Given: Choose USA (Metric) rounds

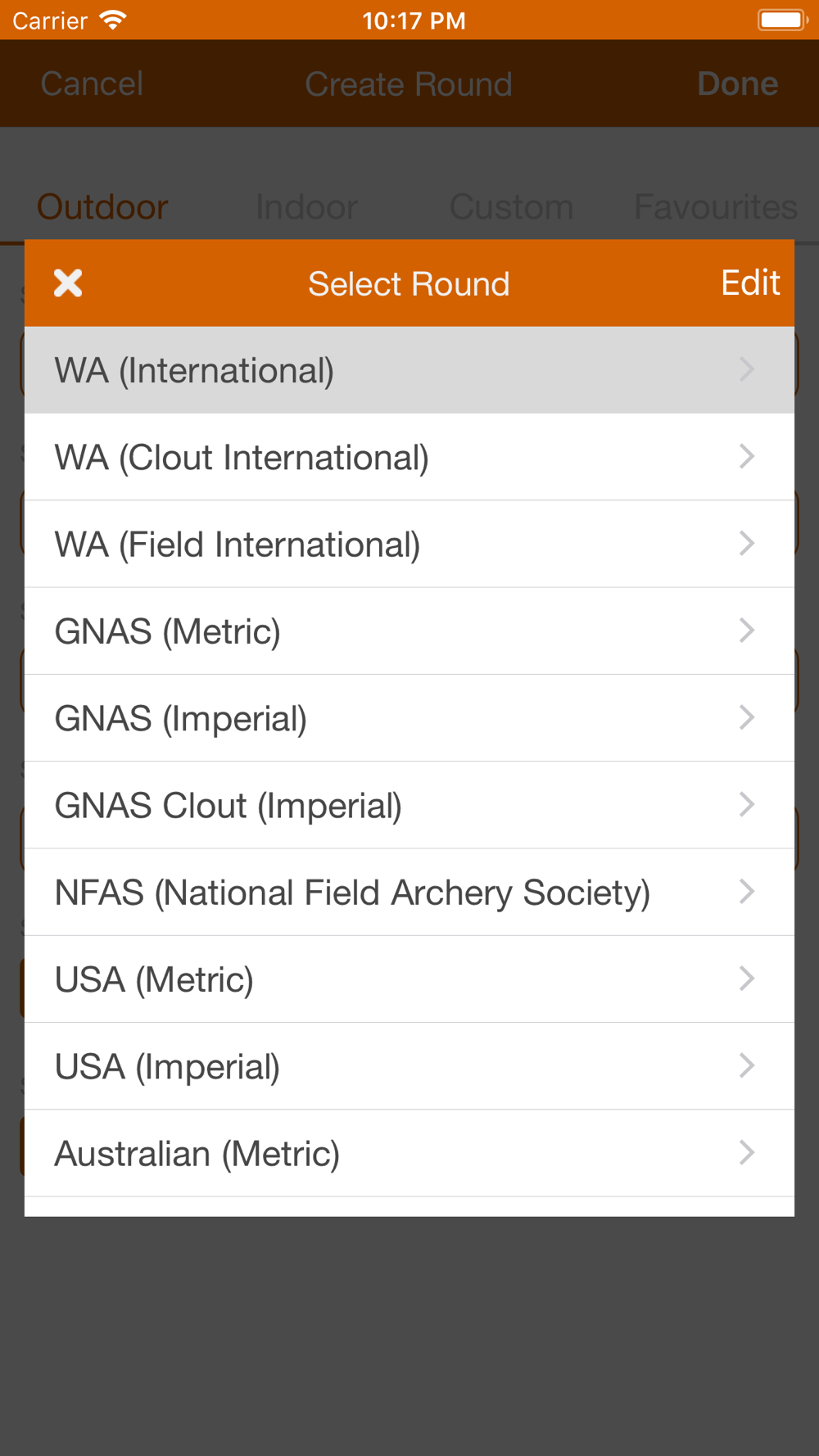Looking at the screenshot, I should [x=409, y=979].
